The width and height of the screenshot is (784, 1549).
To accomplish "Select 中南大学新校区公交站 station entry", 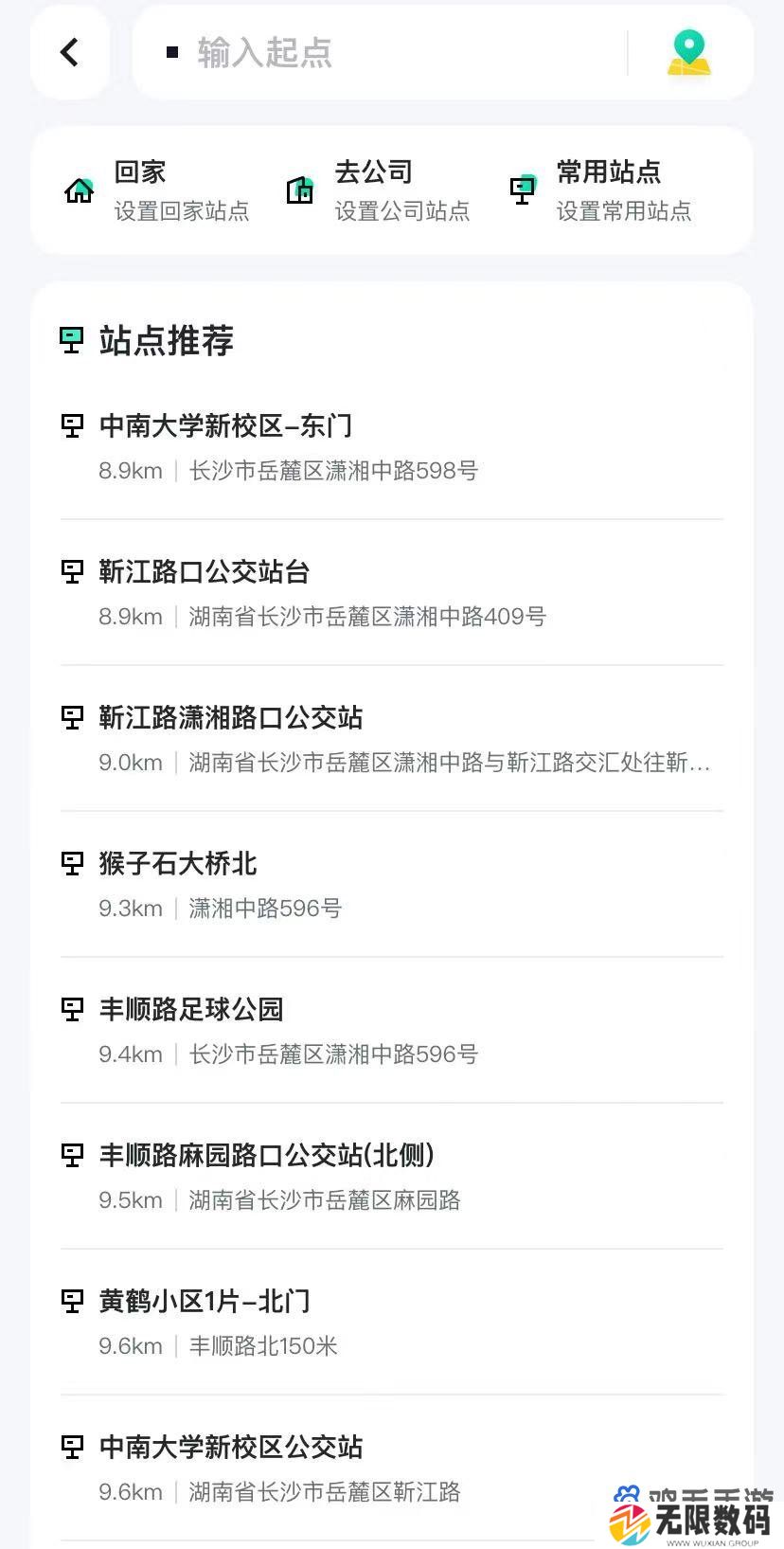I will (231, 1449).
